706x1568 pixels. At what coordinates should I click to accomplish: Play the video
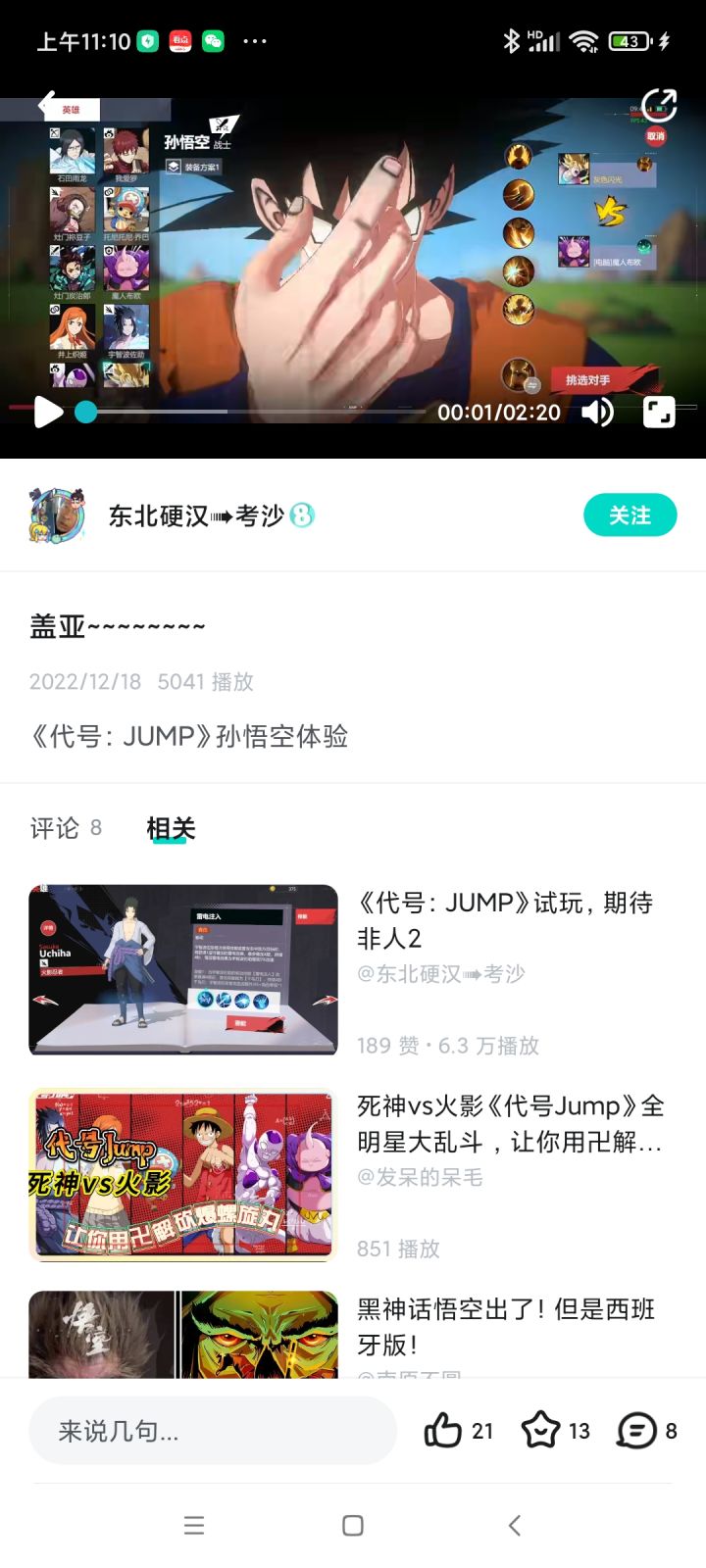(47, 413)
